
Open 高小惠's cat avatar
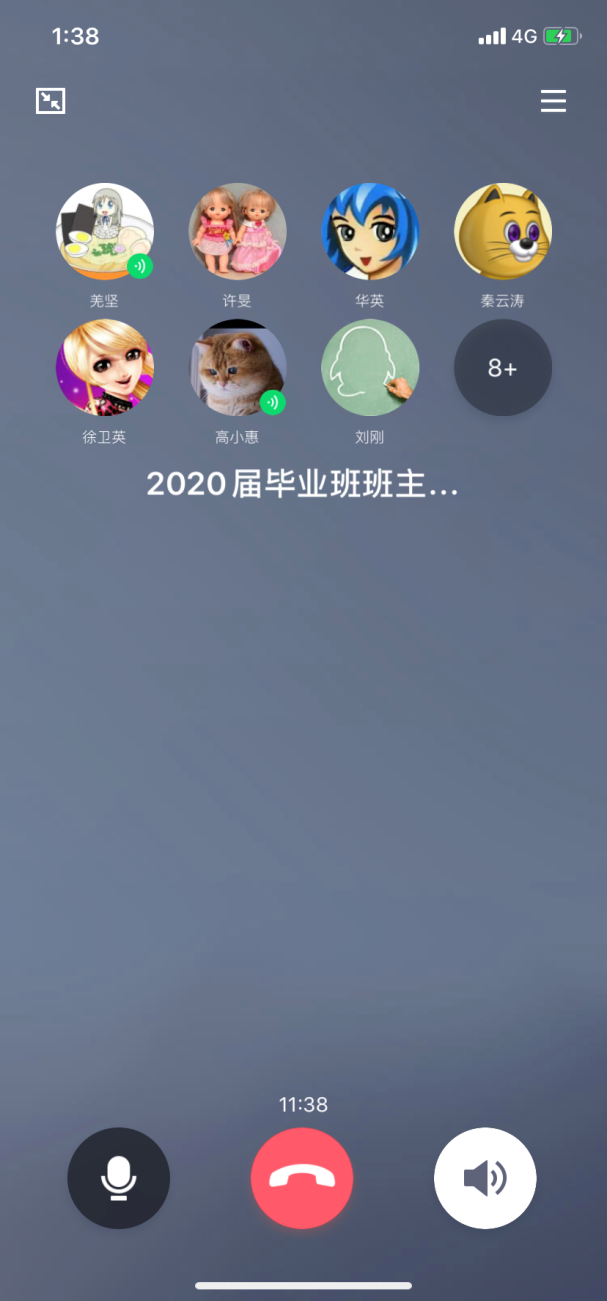click(238, 368)
